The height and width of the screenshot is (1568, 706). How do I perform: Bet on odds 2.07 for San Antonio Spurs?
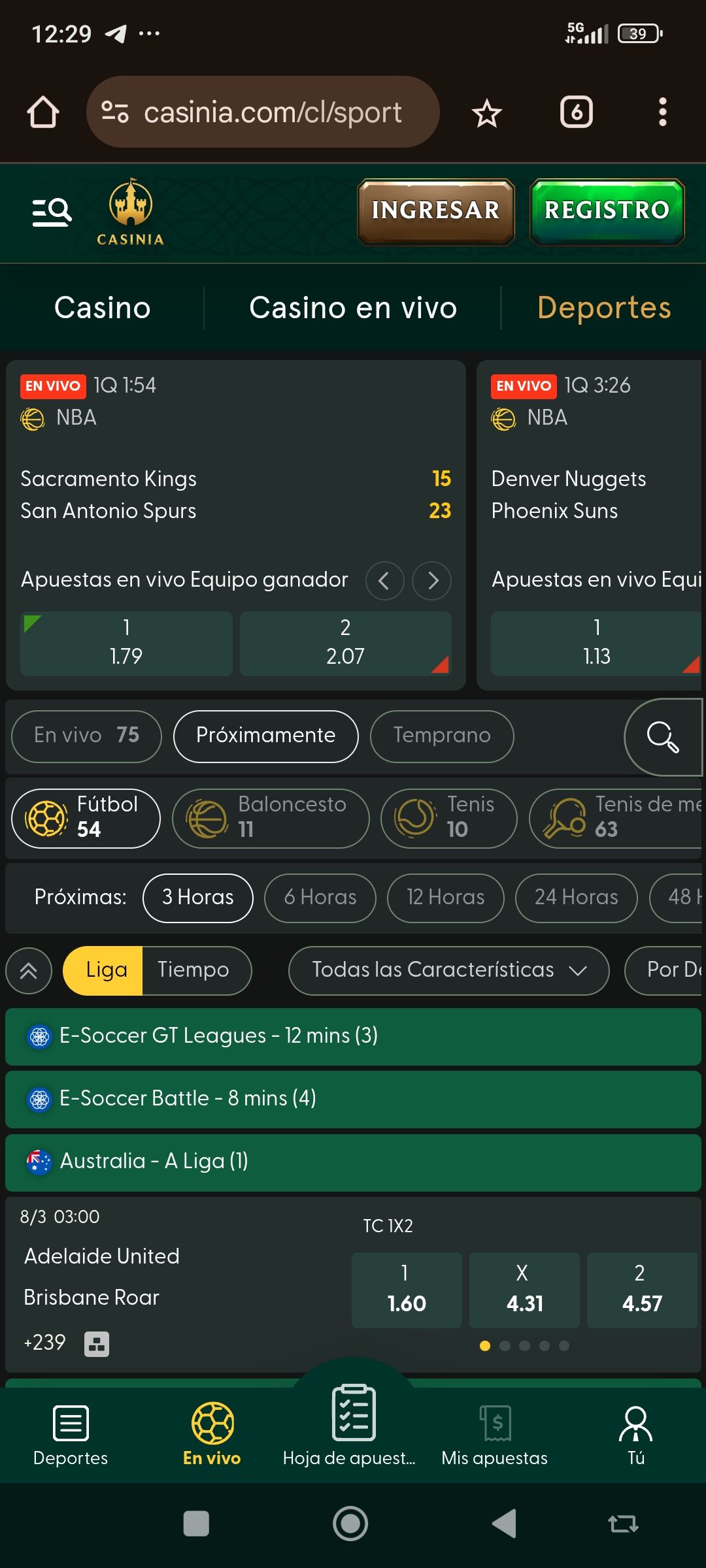(x=345, y=644)
